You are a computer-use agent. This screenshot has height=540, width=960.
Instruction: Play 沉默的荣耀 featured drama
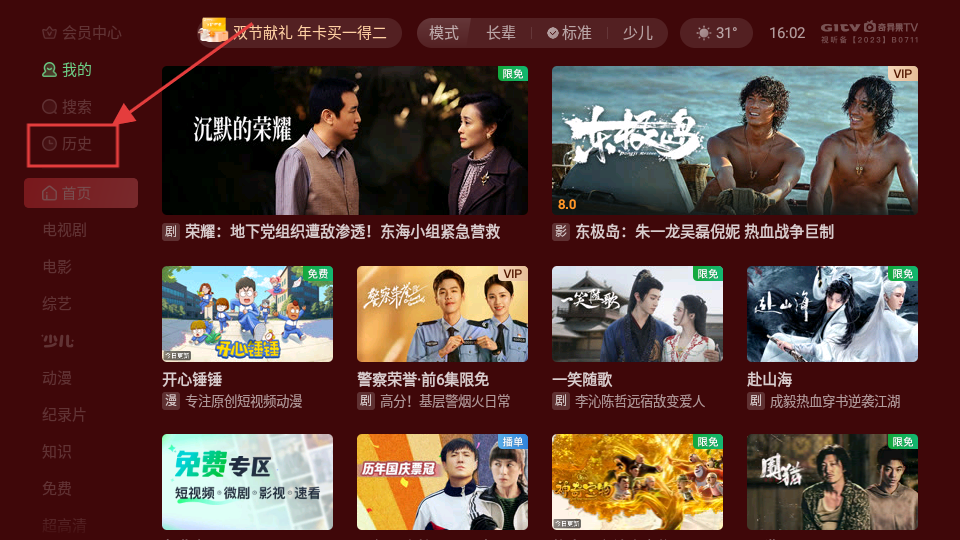tap(345, 140)
